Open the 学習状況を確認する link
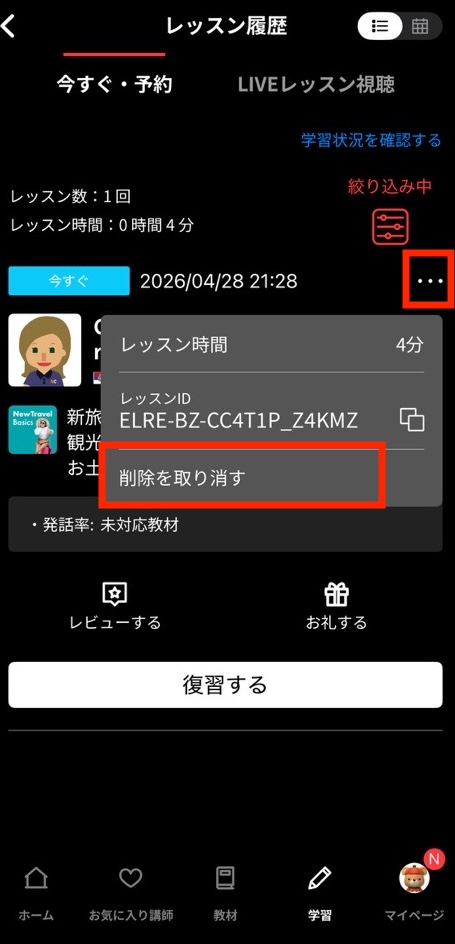455x944 pixels. tap(371, 140)
